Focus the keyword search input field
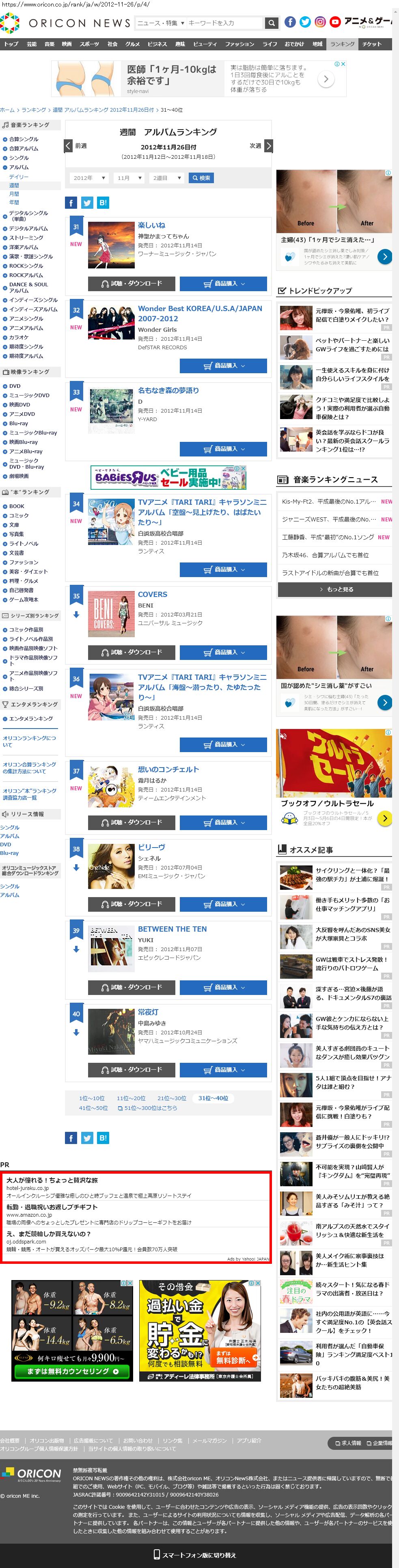 [x=223, y=23]
